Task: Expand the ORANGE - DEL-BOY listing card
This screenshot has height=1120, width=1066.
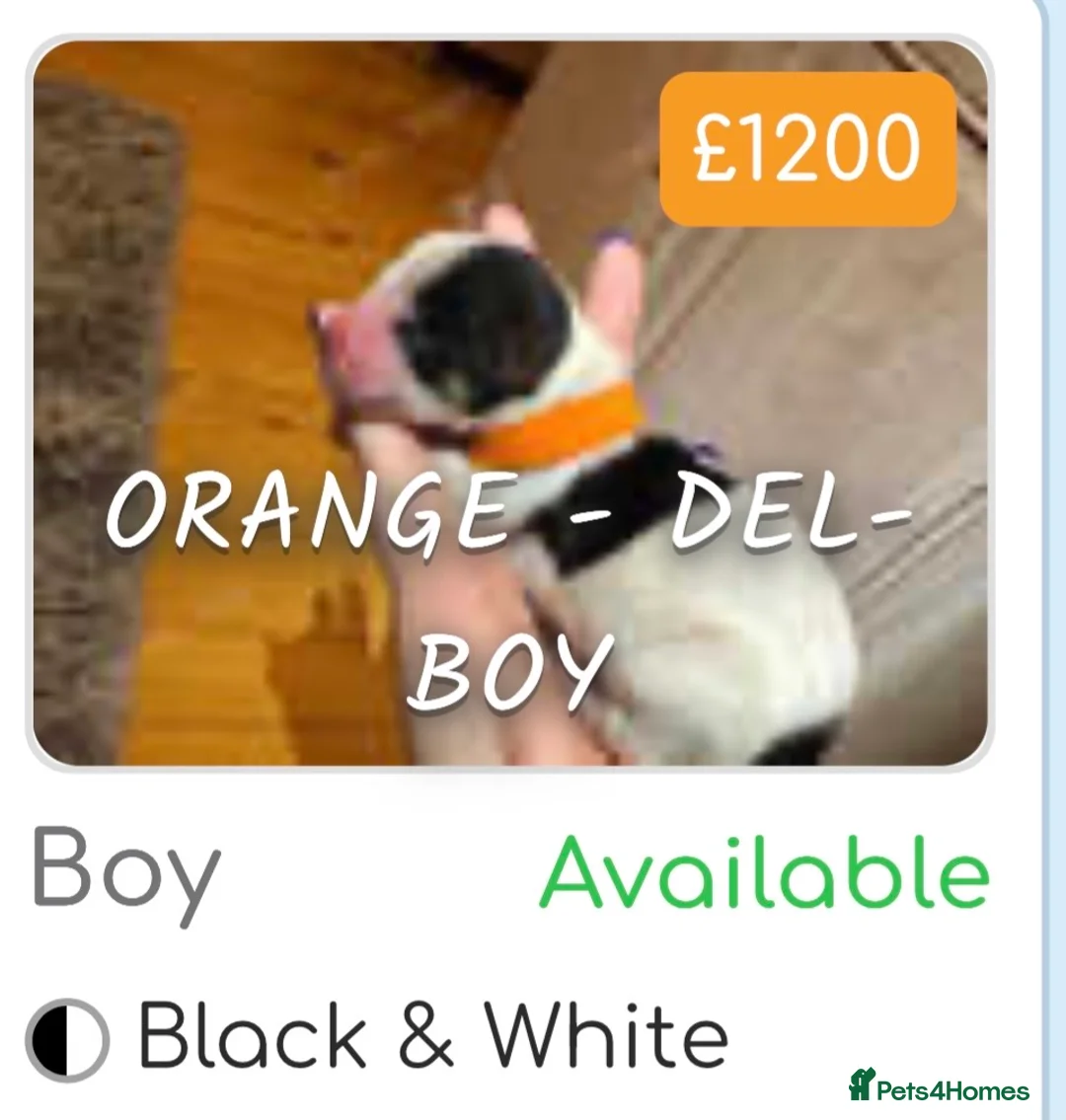Action: (513, 405)
